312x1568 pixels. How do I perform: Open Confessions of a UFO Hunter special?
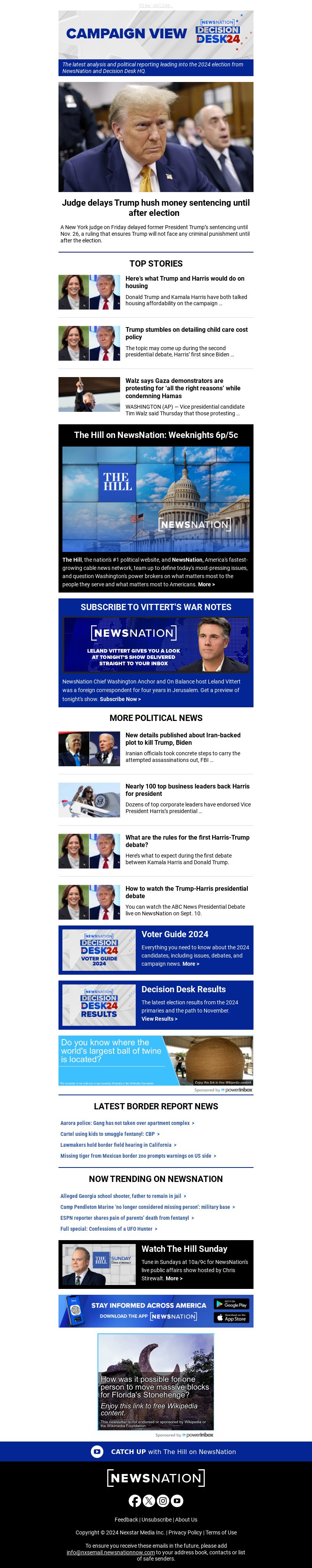click(108, 1229)
